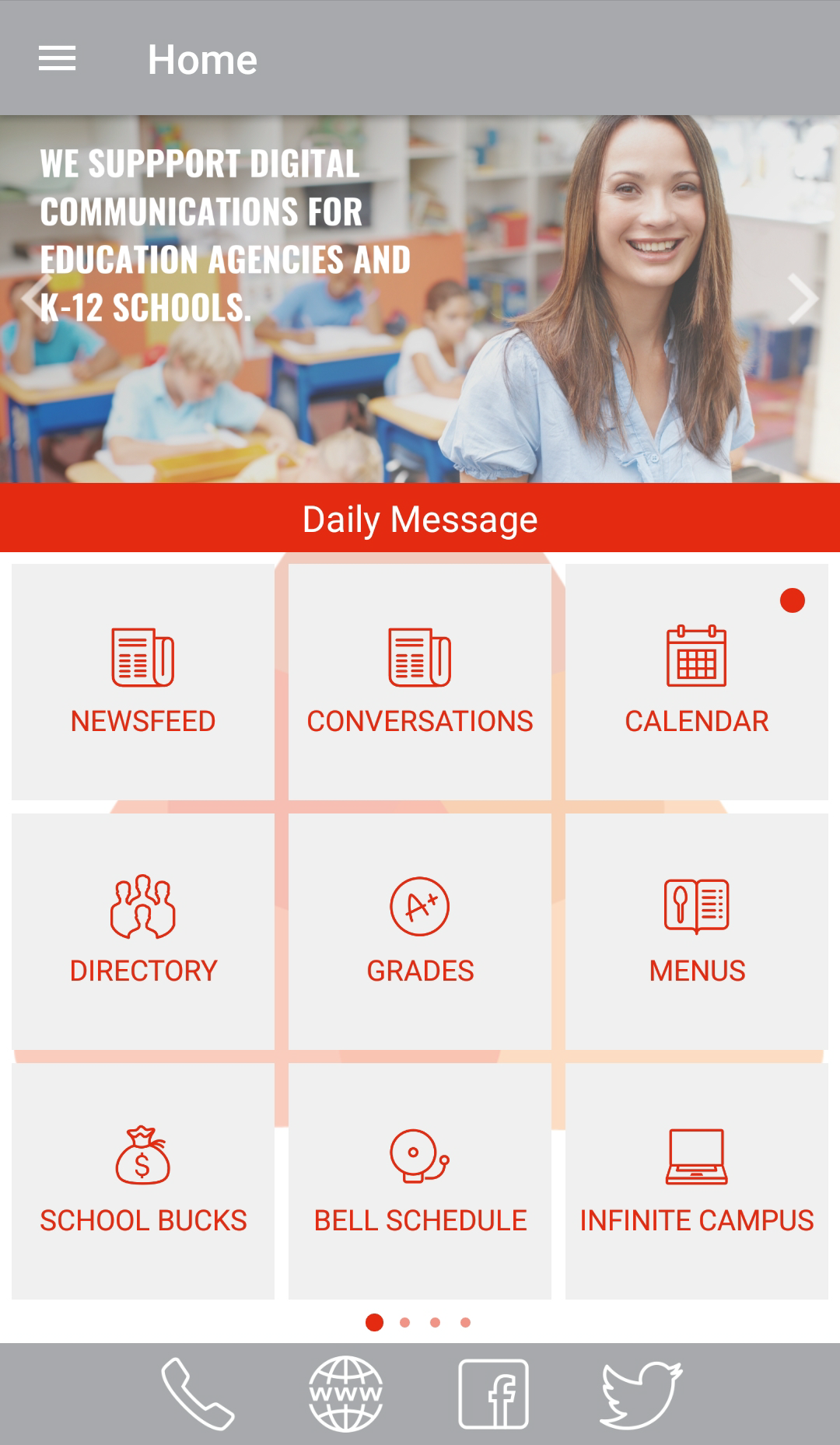Open Conversations
The height and width of the screenshot is (1445, 840).
tap(420, 682)
